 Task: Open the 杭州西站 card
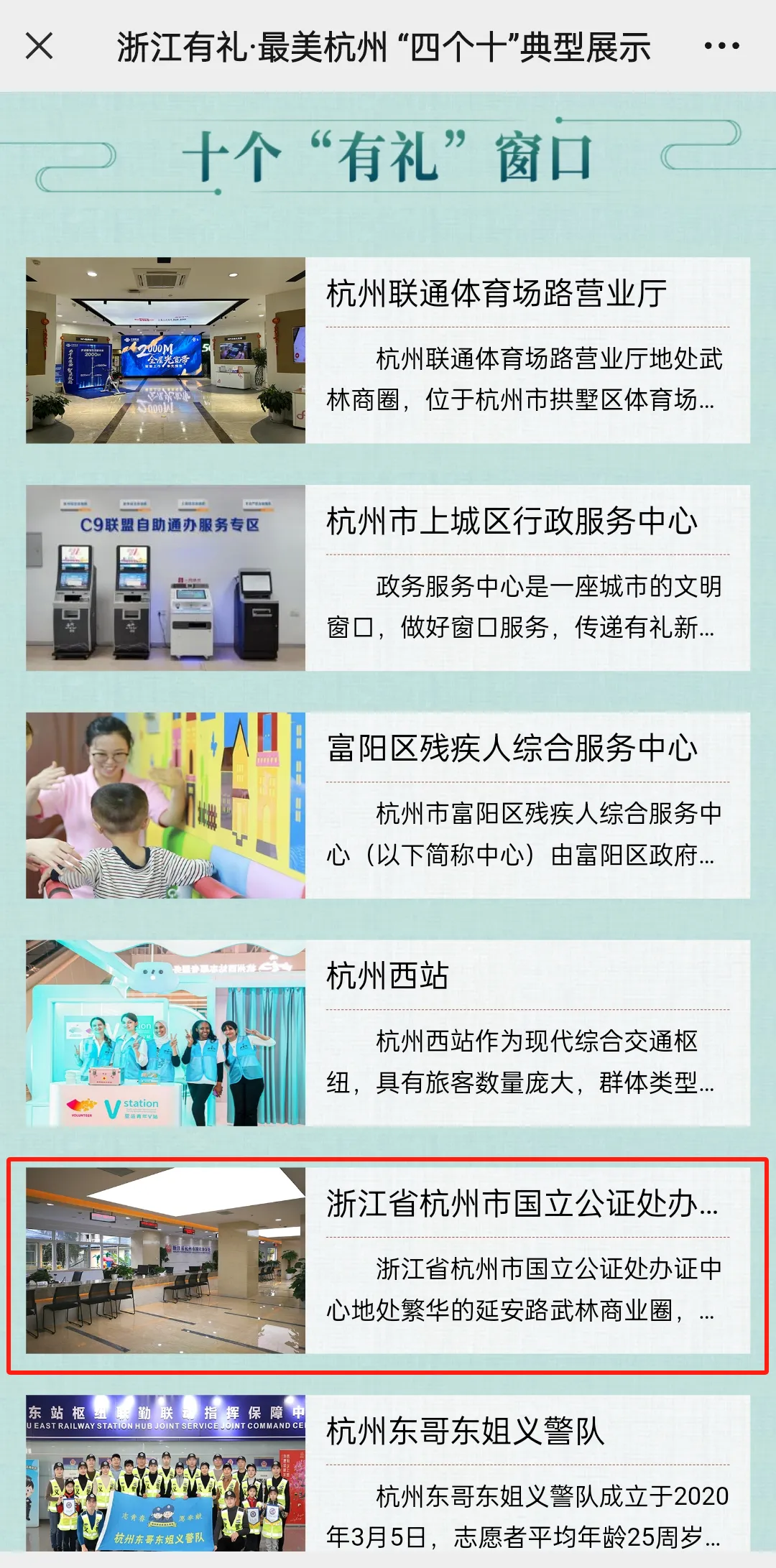[x=388, y=1032]
